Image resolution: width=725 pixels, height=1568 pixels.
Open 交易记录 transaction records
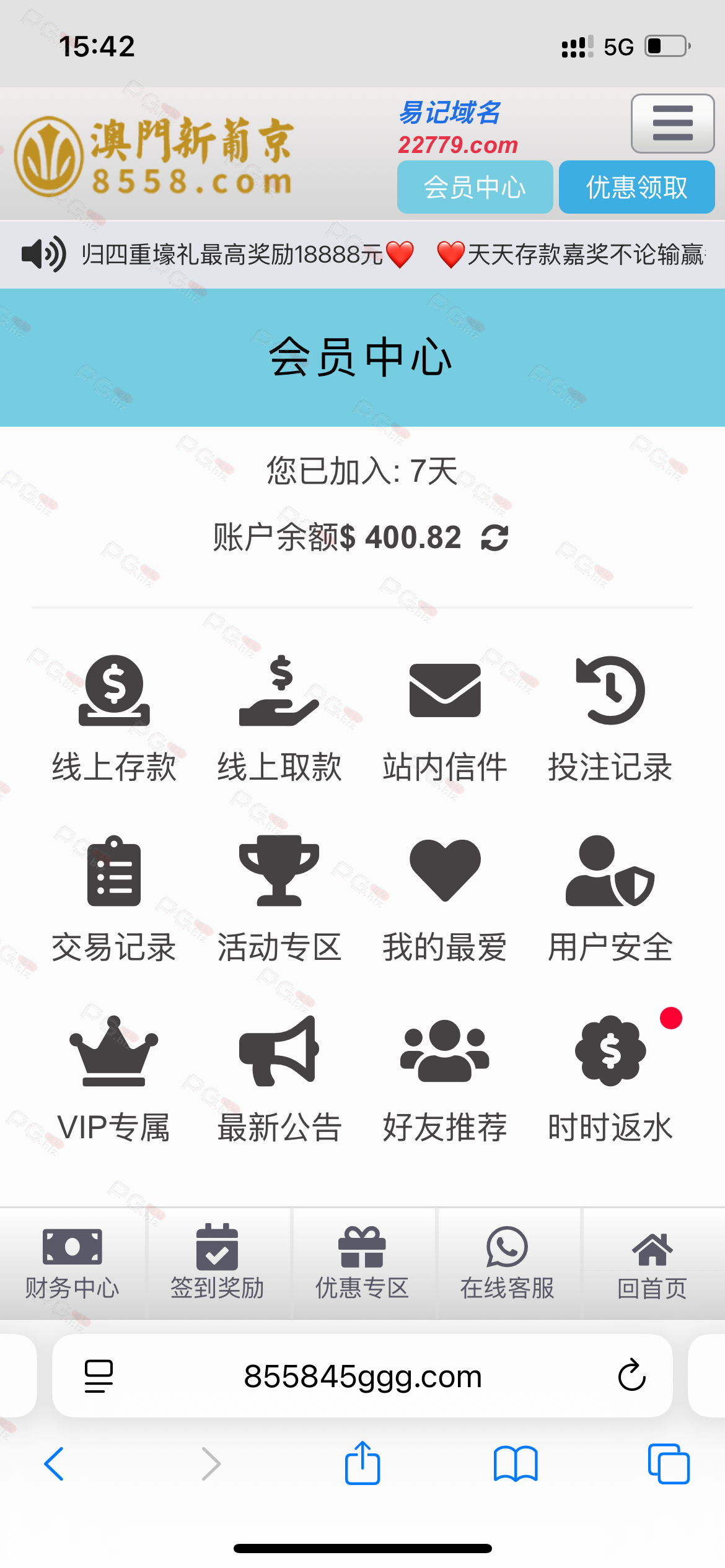tap(114, 899)
